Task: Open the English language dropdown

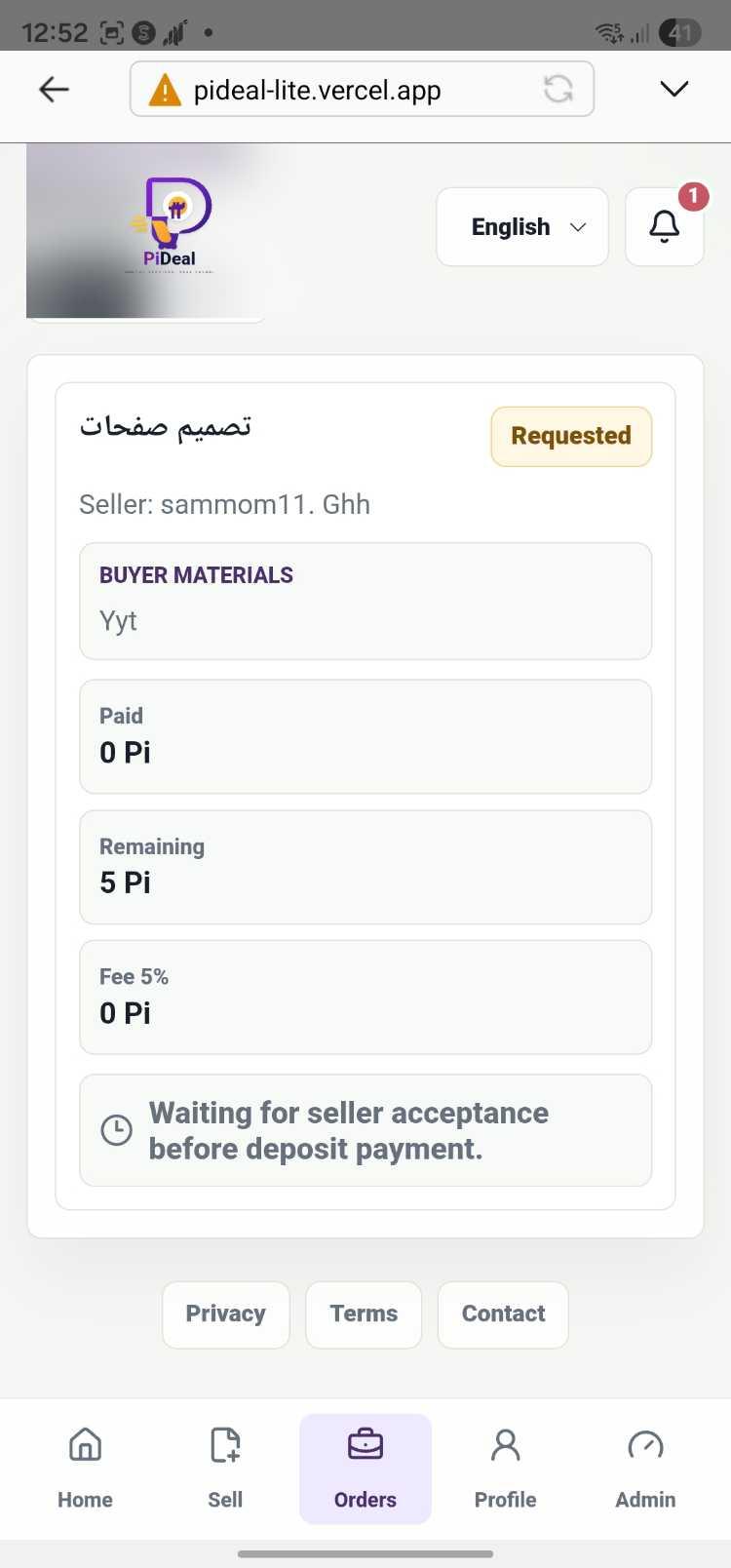Action: click(x=522, y=226)
